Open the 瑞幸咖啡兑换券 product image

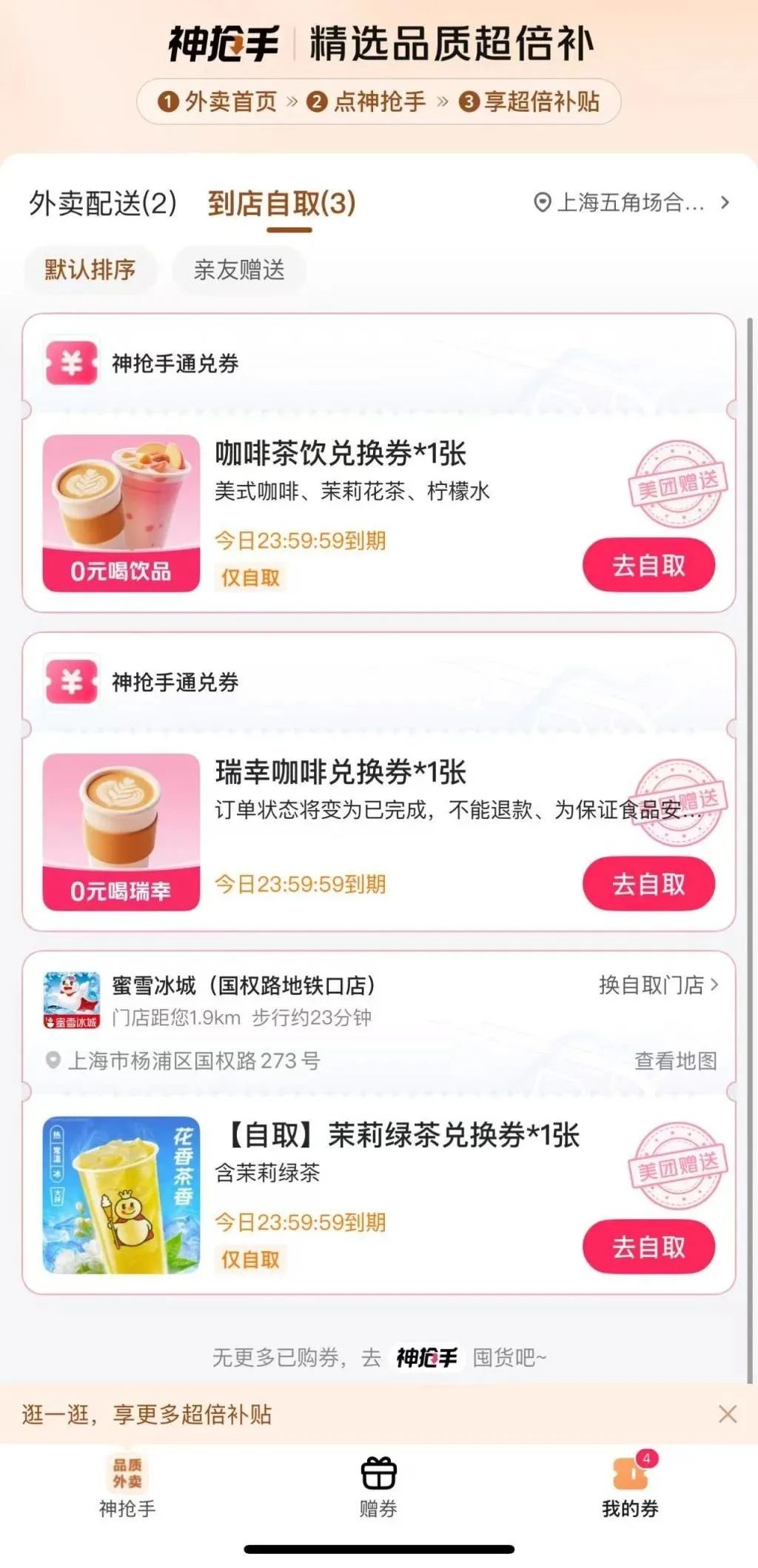click(x=121, y=831)
